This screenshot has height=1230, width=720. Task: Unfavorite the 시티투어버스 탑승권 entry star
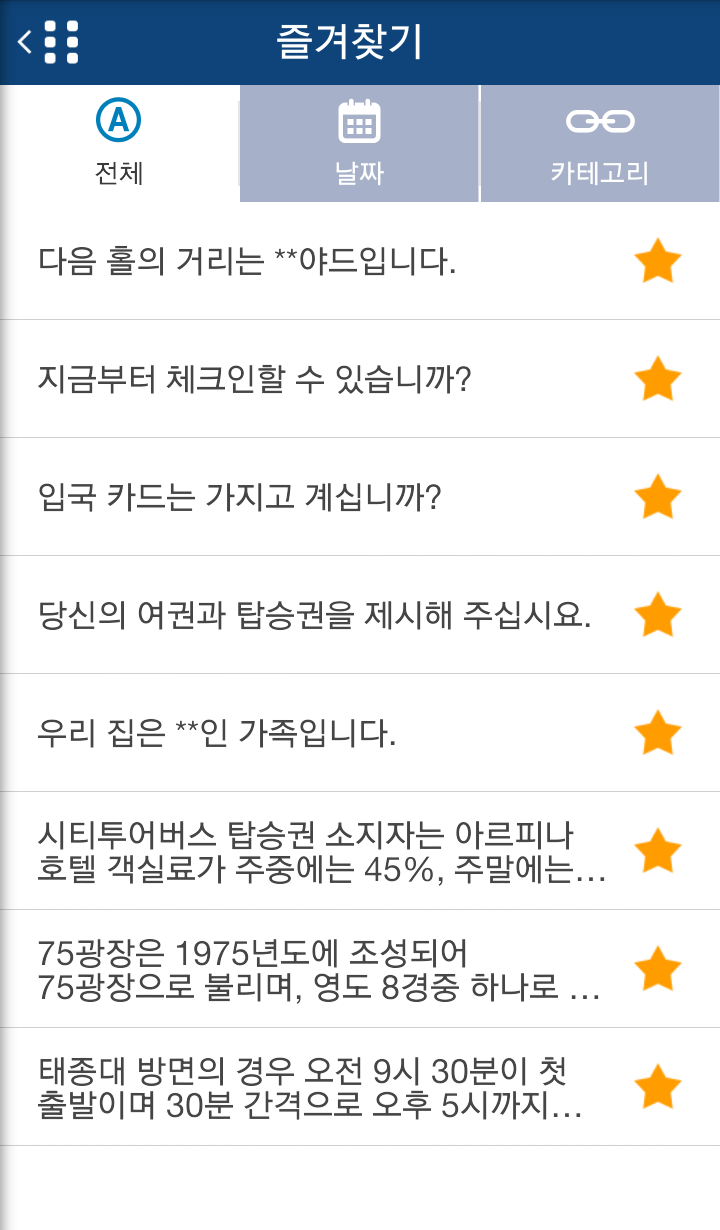pos(658,852)
